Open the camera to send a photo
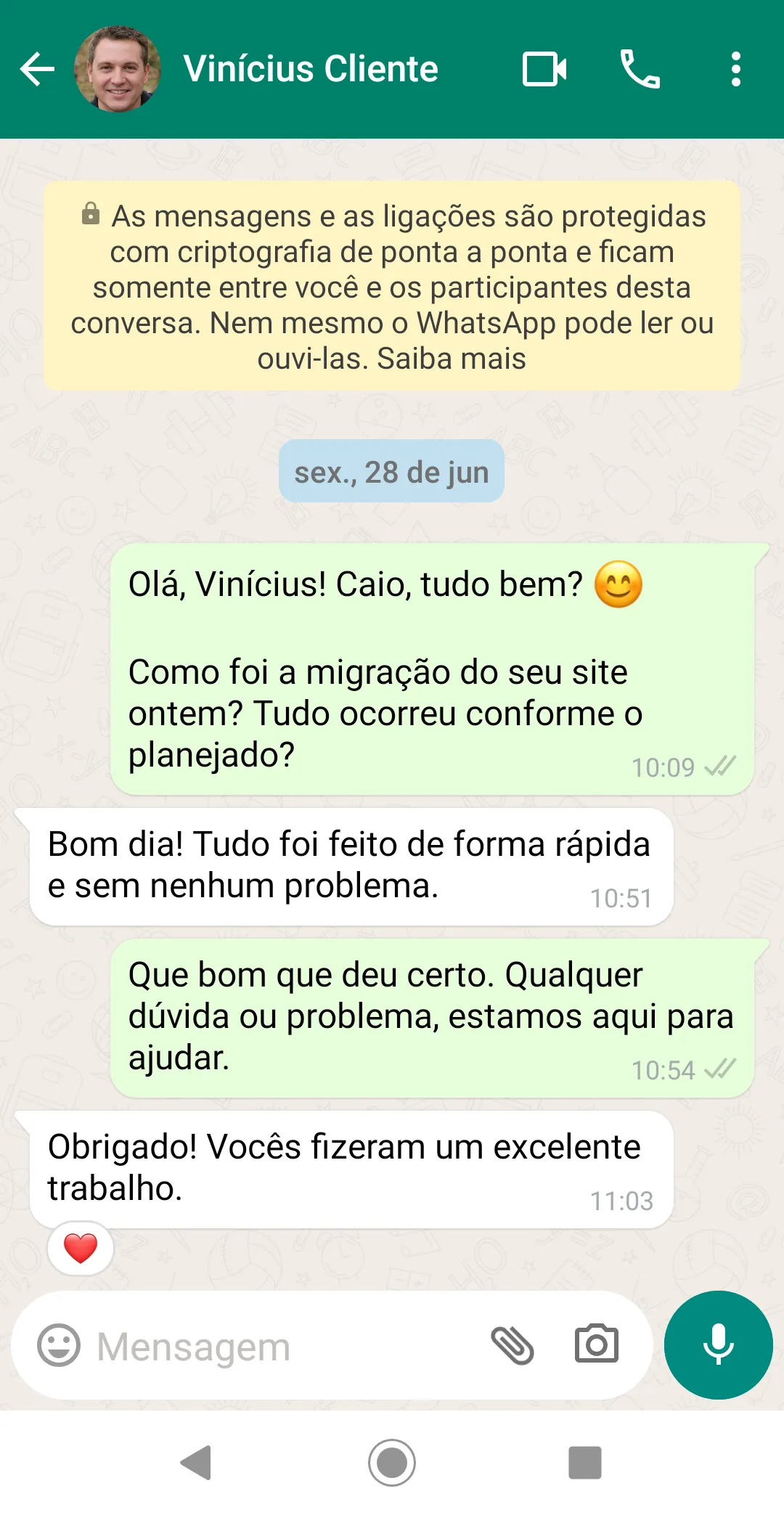Viewport: 784px width, 1515px height. tap(597, 1345)
